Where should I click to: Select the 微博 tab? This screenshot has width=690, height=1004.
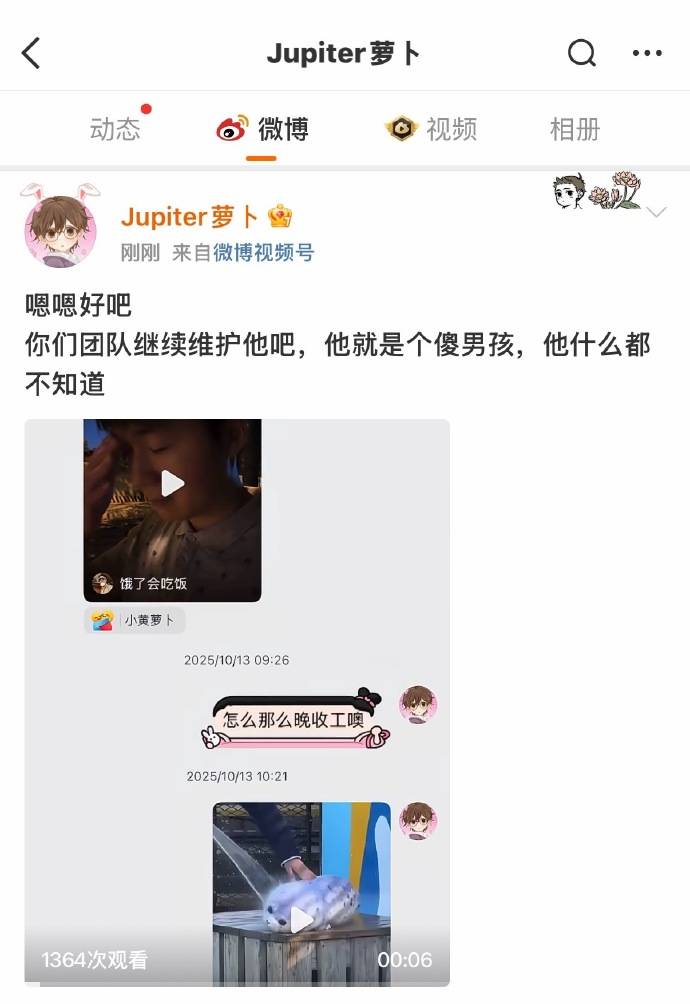tap(263, 129)
